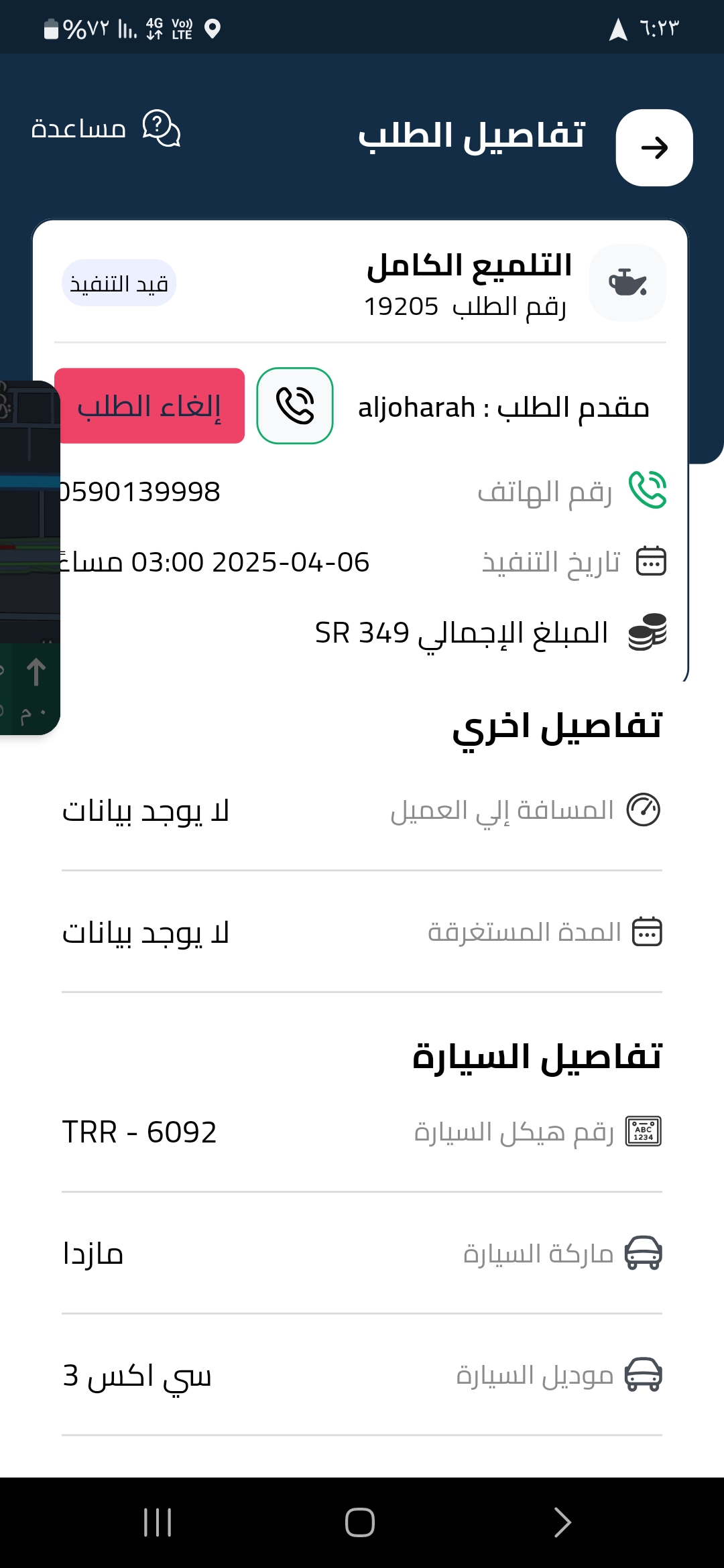724x1568 pixels.
Task: Call the customer aljoharah via the phone button
Action: [295, 405]
